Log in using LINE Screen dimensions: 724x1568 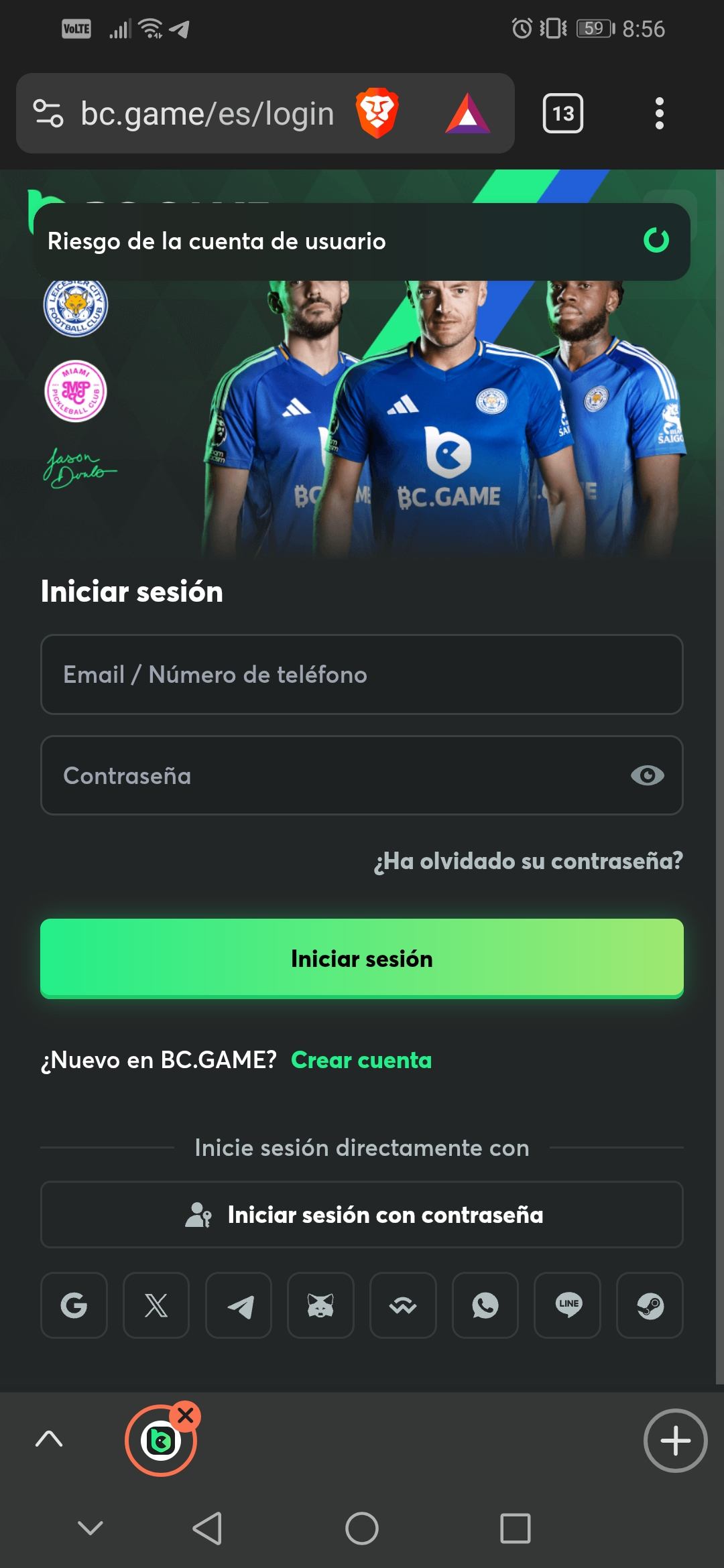[x=568, y=1305]
